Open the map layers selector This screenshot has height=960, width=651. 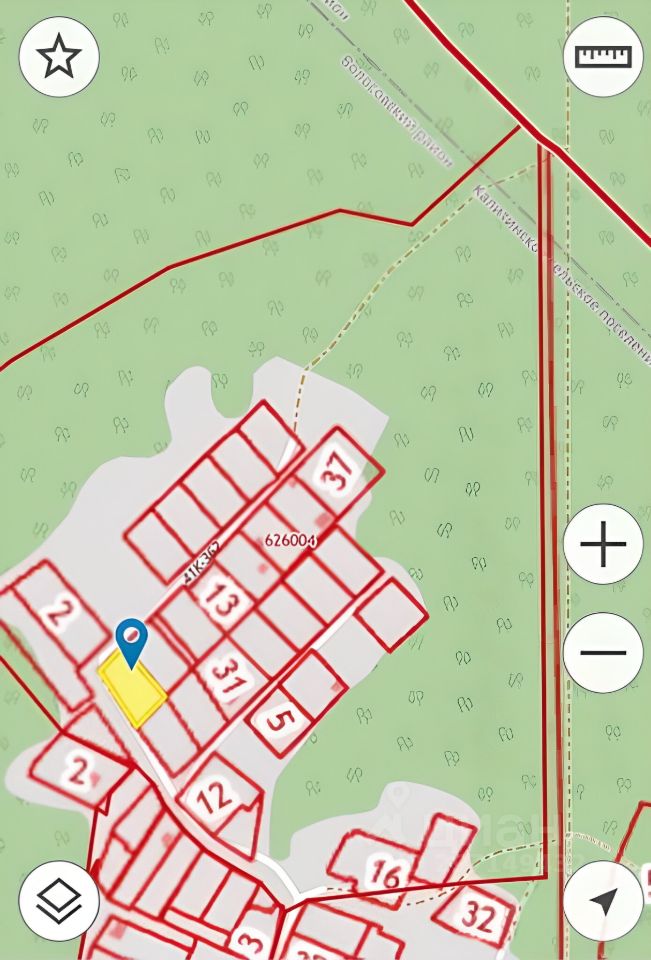tap(59, 900)
